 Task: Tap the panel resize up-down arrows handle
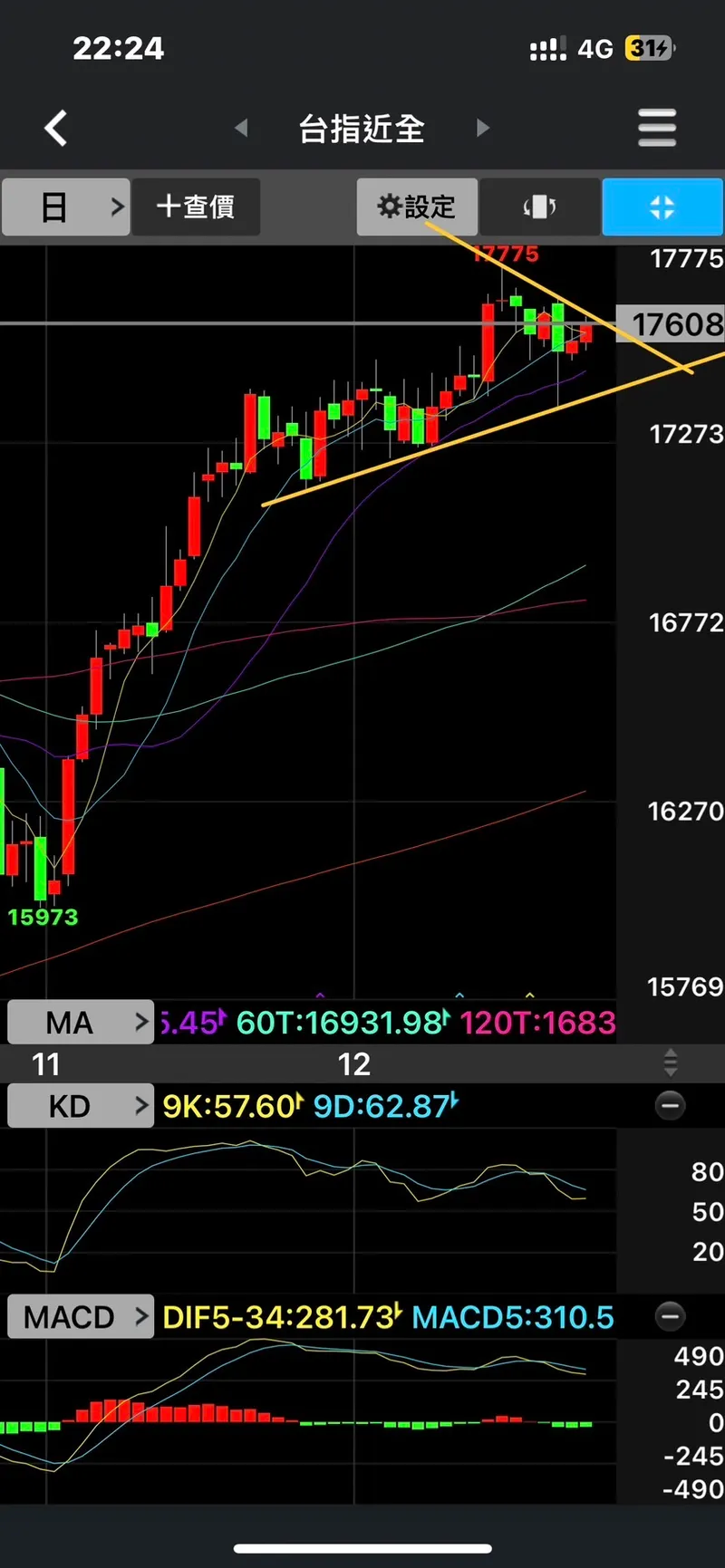pos(670,1063)
